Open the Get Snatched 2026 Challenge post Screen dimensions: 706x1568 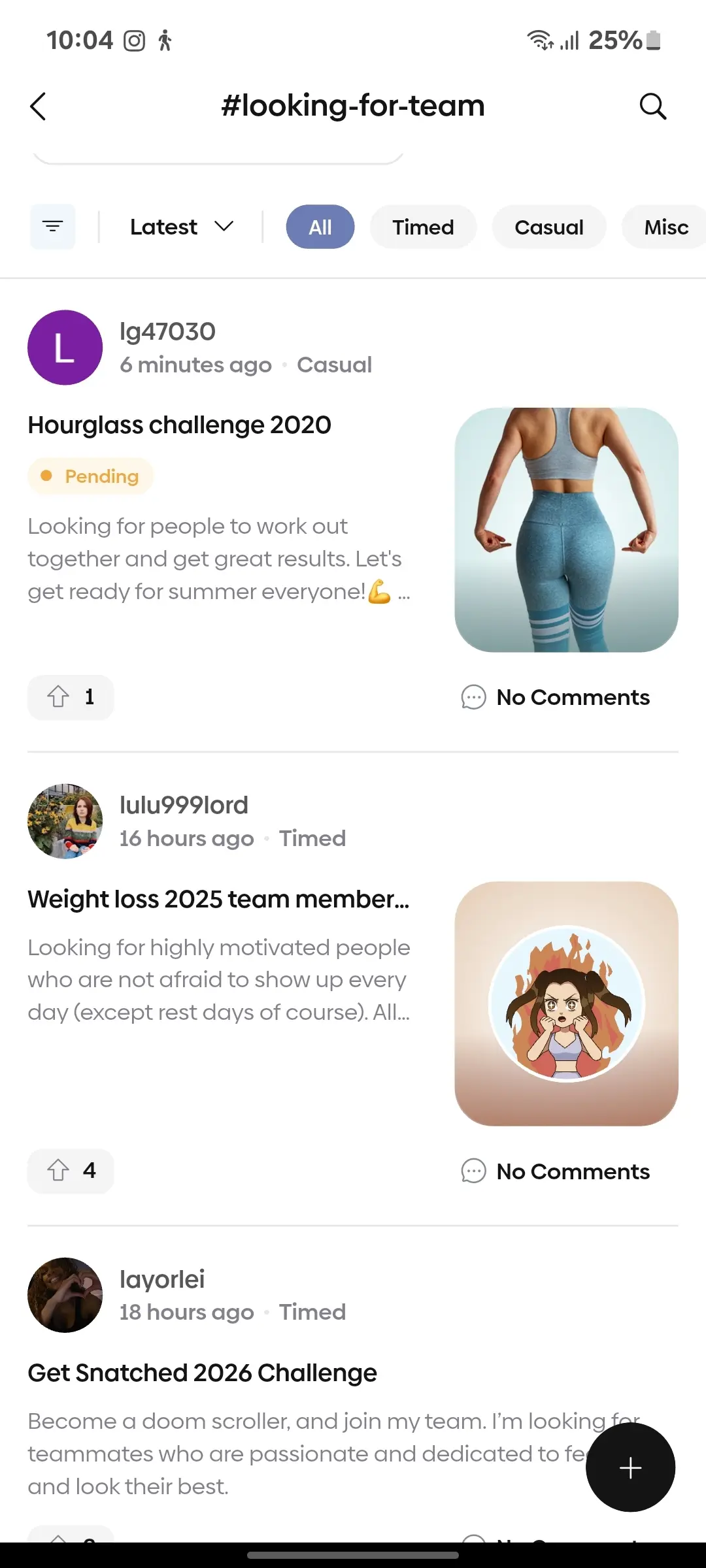point(202,1373)
